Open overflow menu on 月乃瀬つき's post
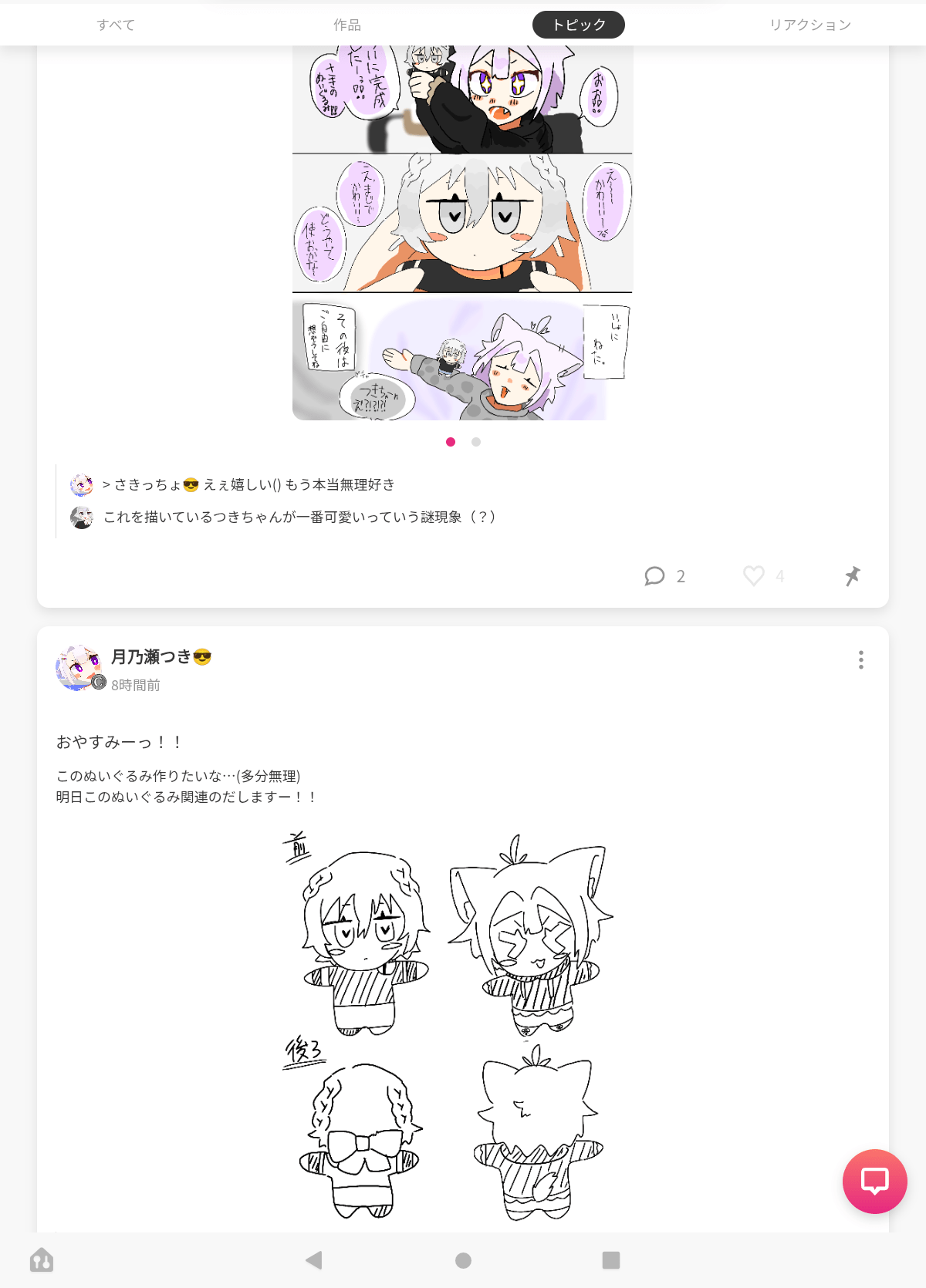Screen dimensions: 926x1288 [x=861, y=660]
